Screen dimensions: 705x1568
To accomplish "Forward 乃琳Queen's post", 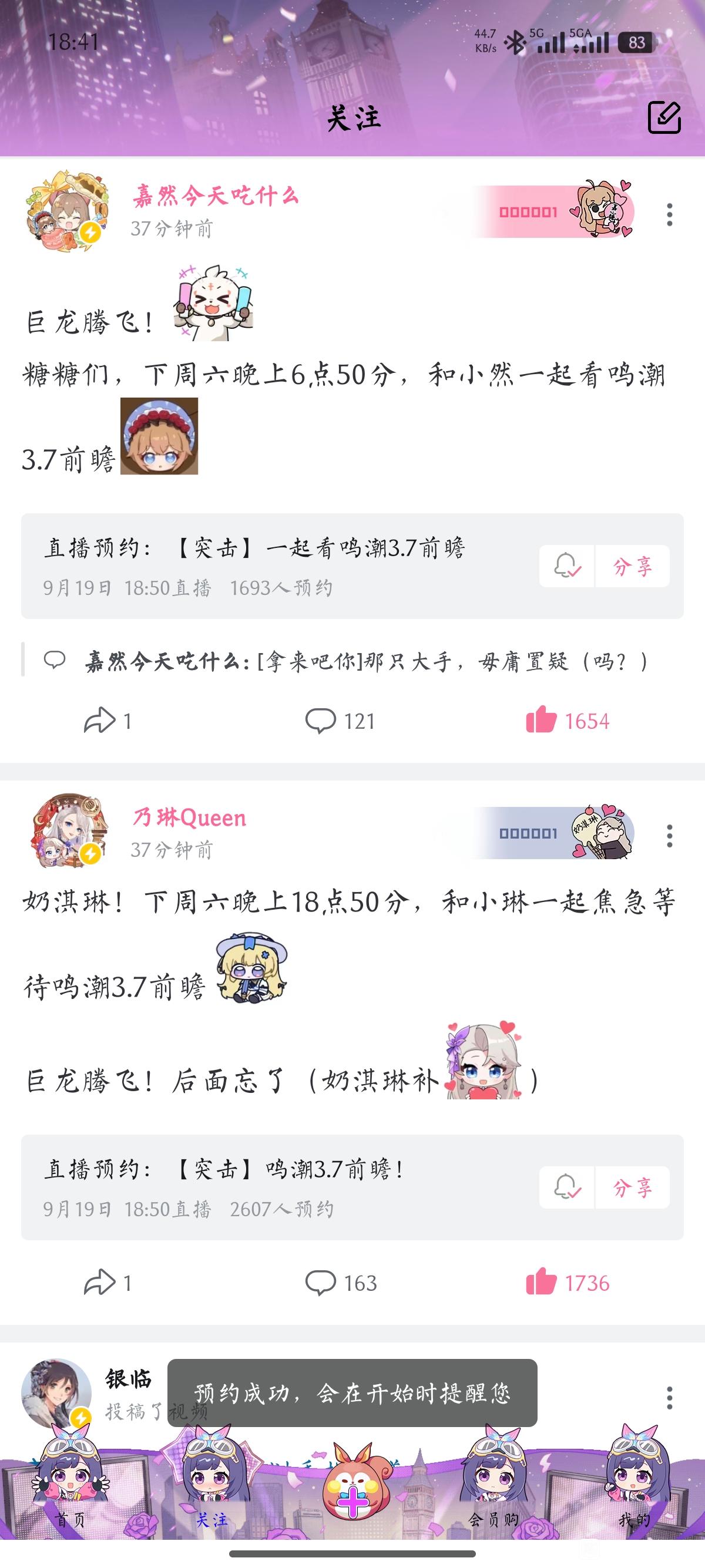I will point(108,1283).
